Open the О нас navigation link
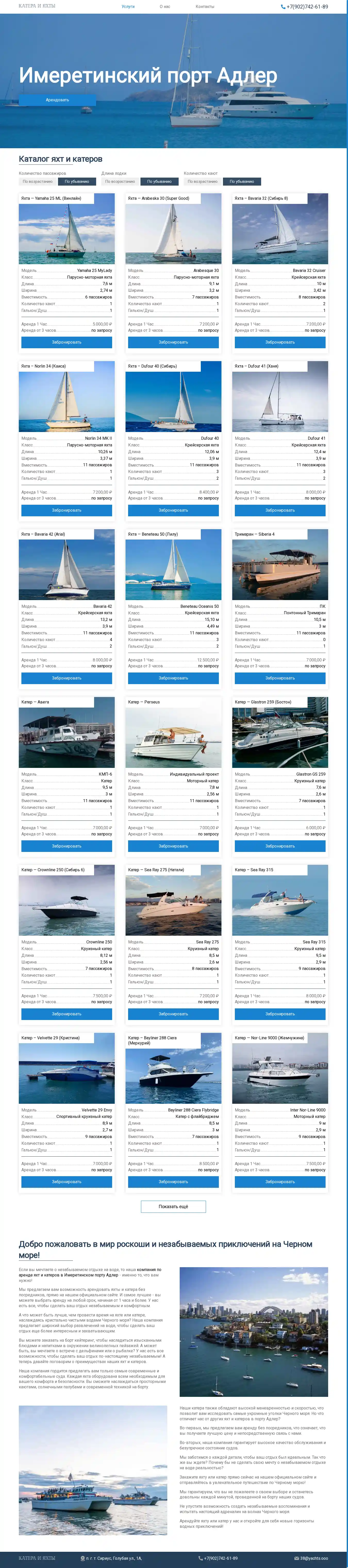The height and width of the screenshot is (1568, 348). click(165, 7)
